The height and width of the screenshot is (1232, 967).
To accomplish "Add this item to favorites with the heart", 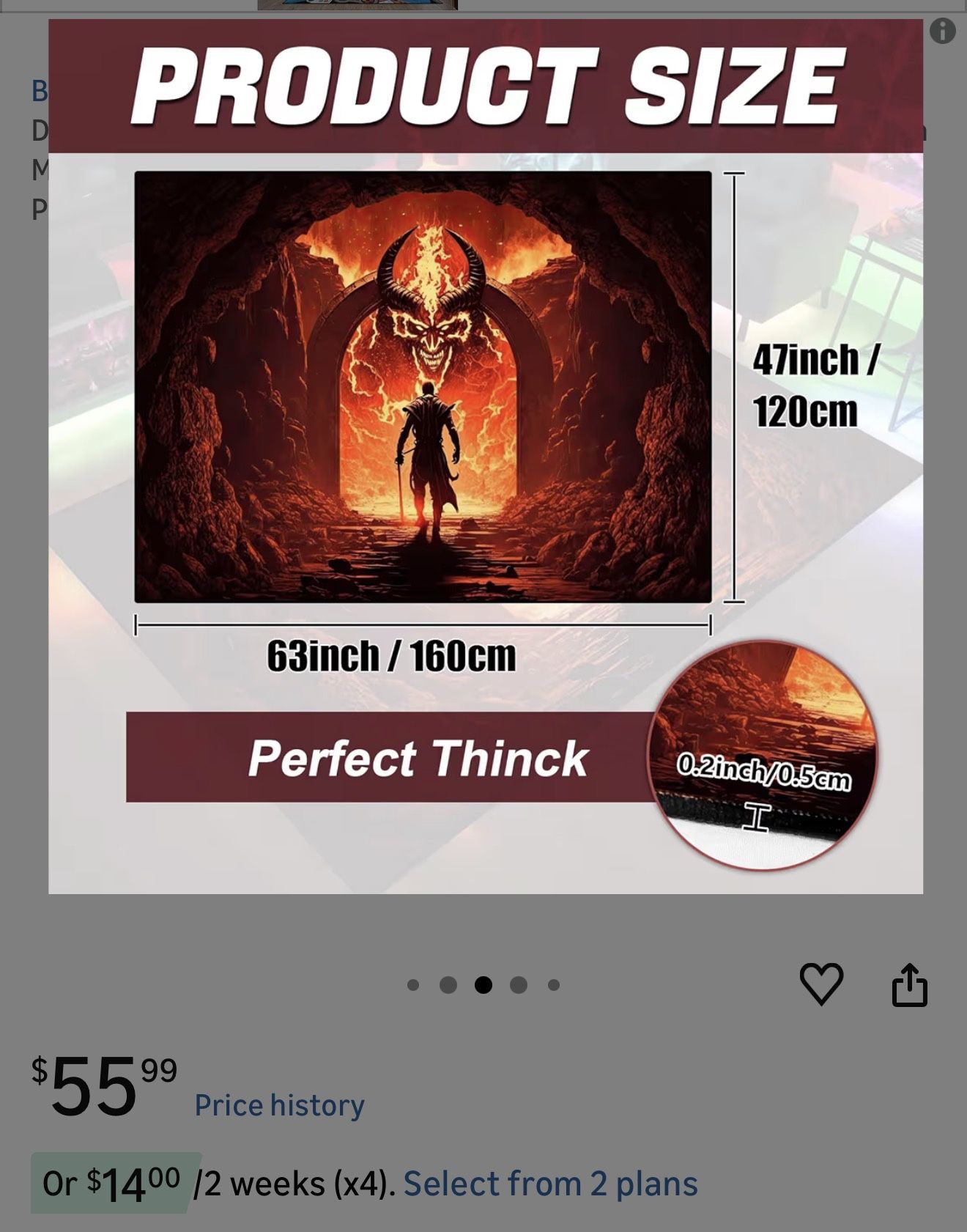I will click(x=821, y=984).
